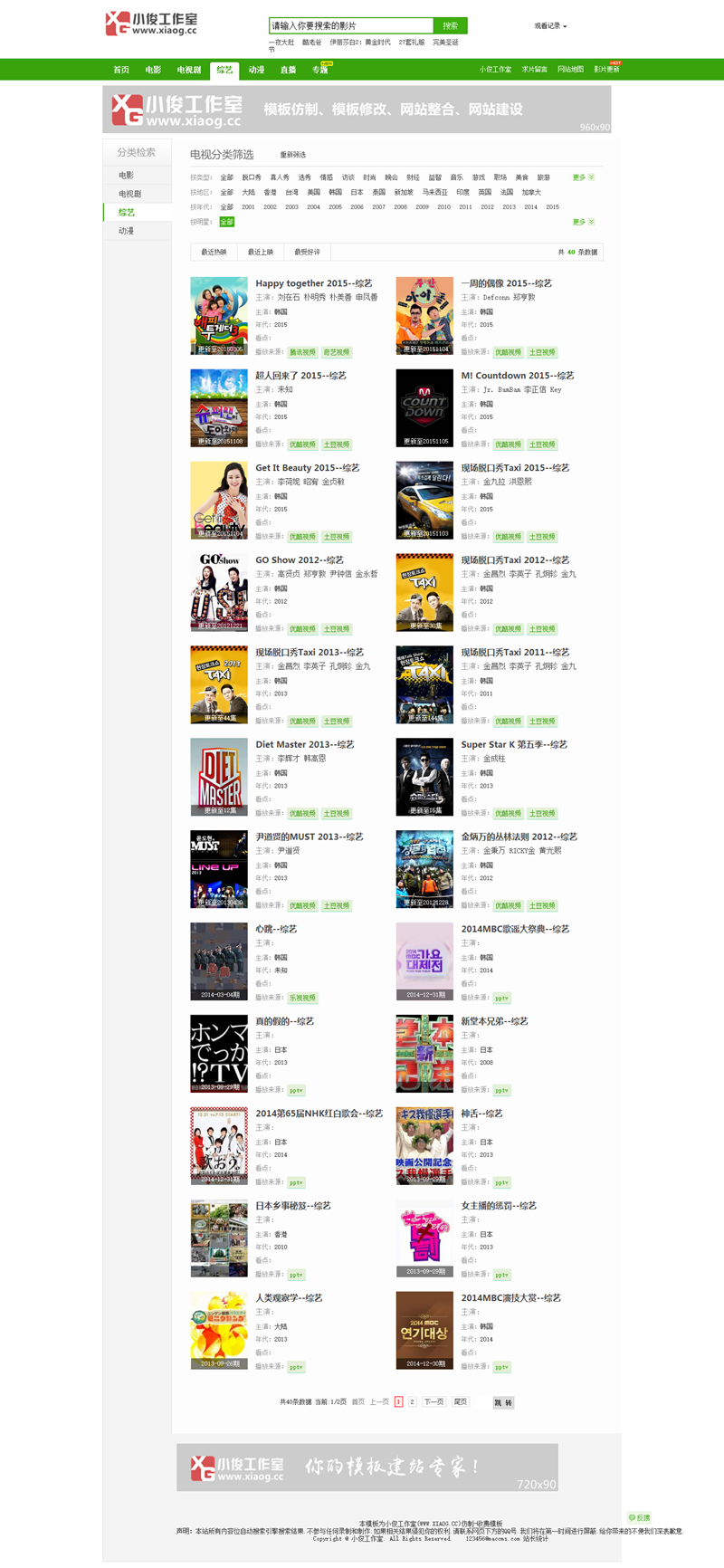Filter by type 脱口秀
Viewport: 724px width, 1568px height.
coord(252,177)
